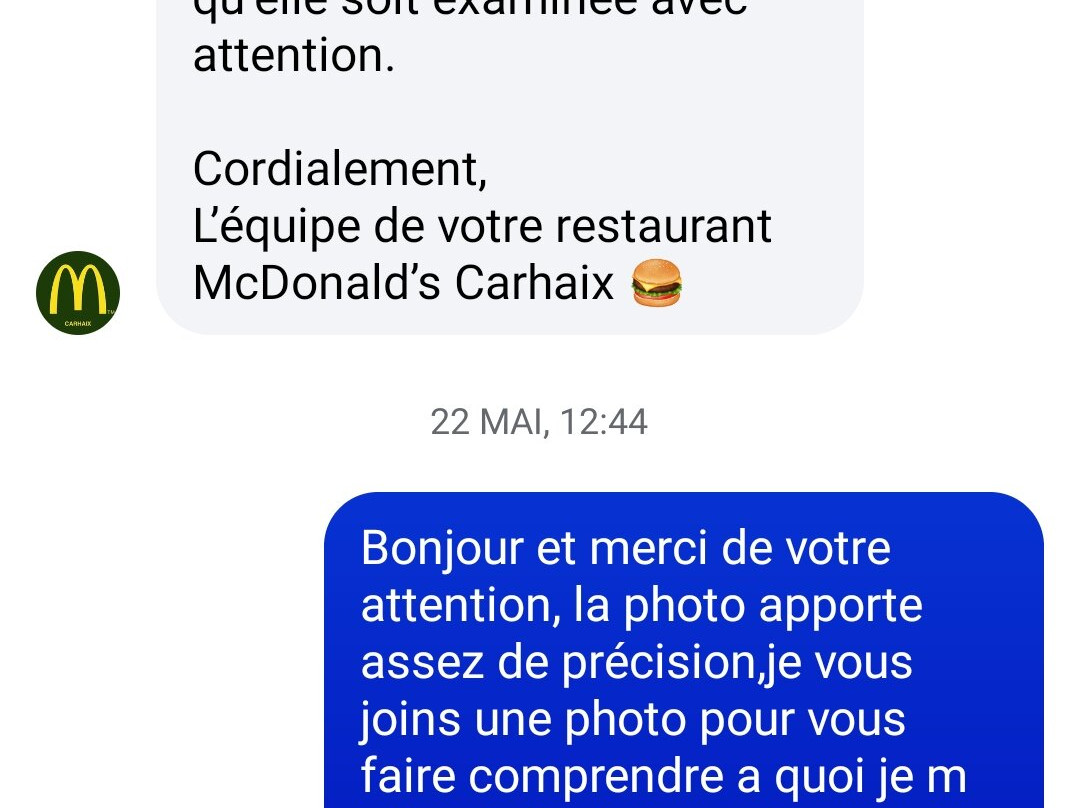Open McDonald's Carhaix profile avatar
The height and width of the screenshot is (808, 1080).
[78, 293]
